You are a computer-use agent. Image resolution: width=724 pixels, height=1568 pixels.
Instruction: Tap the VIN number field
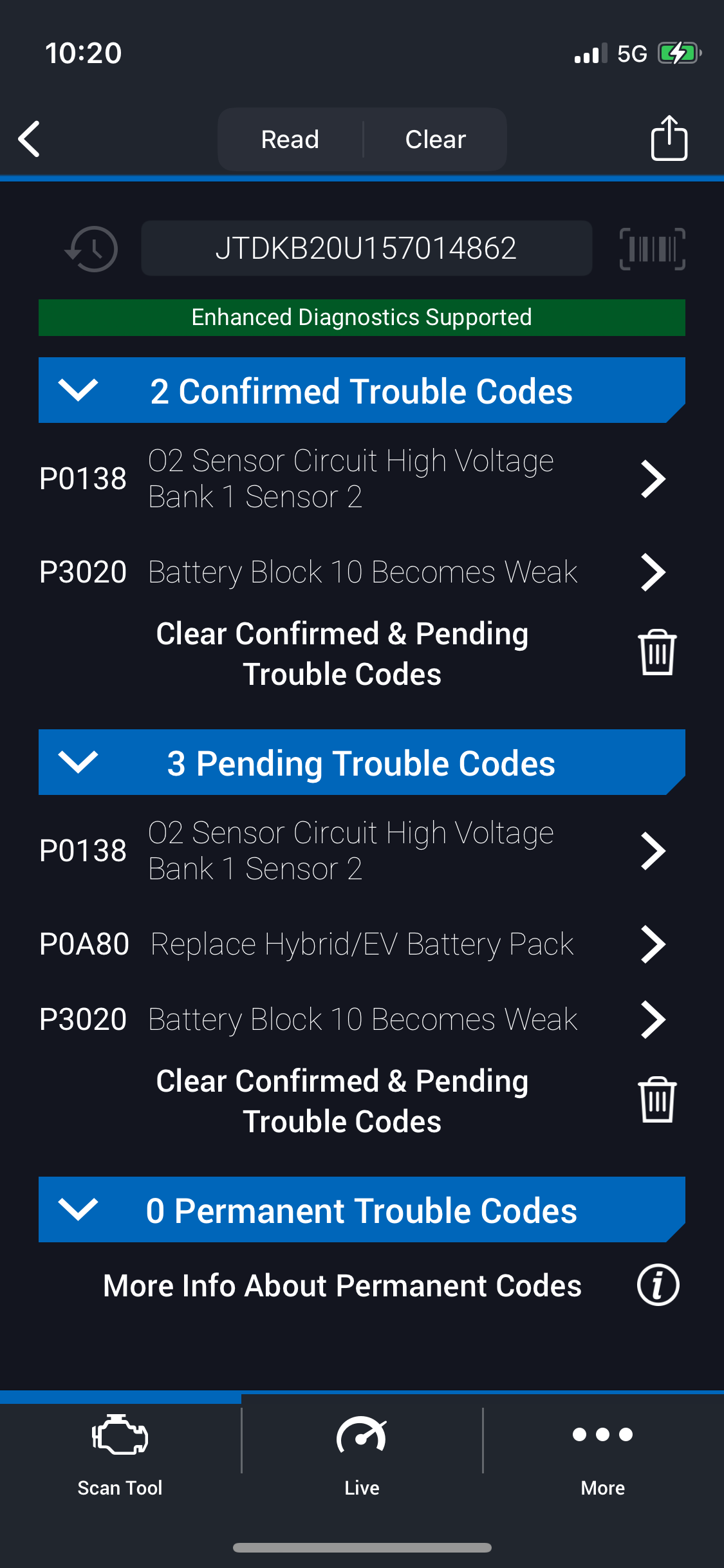[x=366, y=248]
